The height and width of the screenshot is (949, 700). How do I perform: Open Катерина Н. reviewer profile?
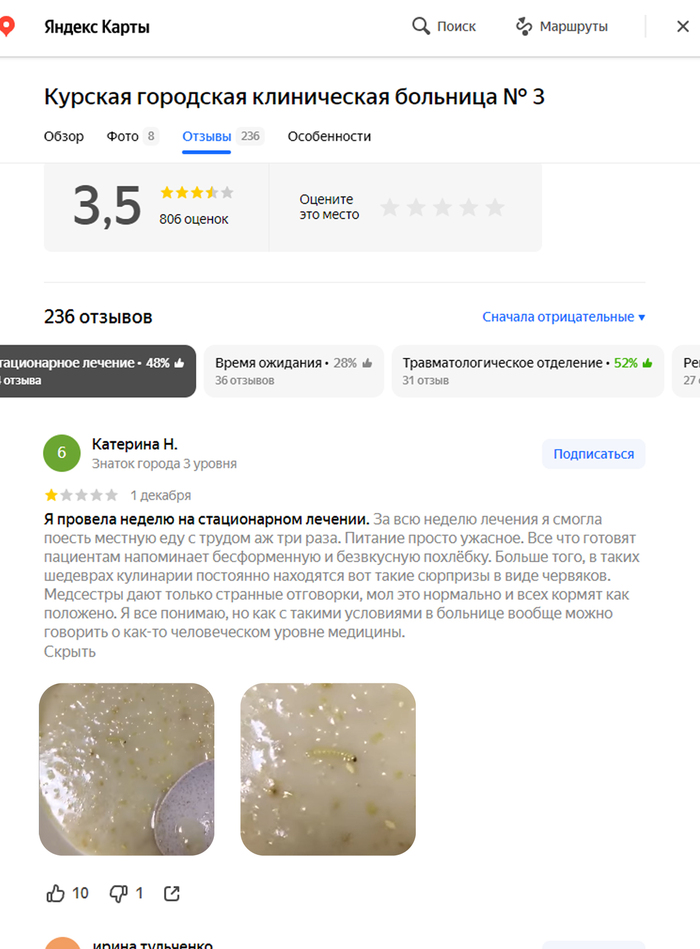pos(134,444)
